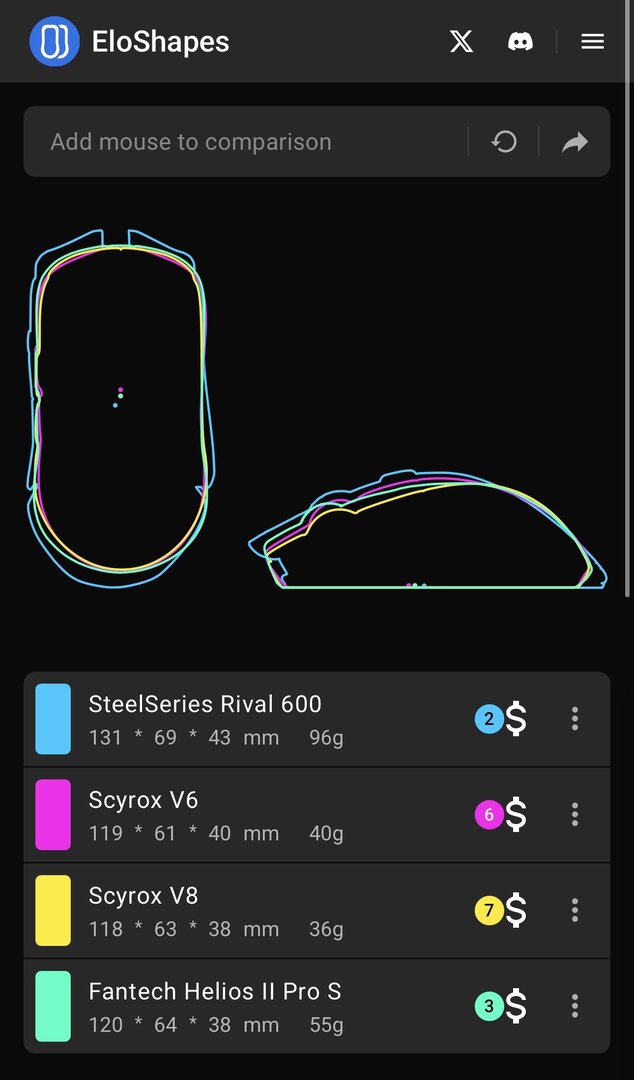Open the hamburger menu

pos(593,41)
